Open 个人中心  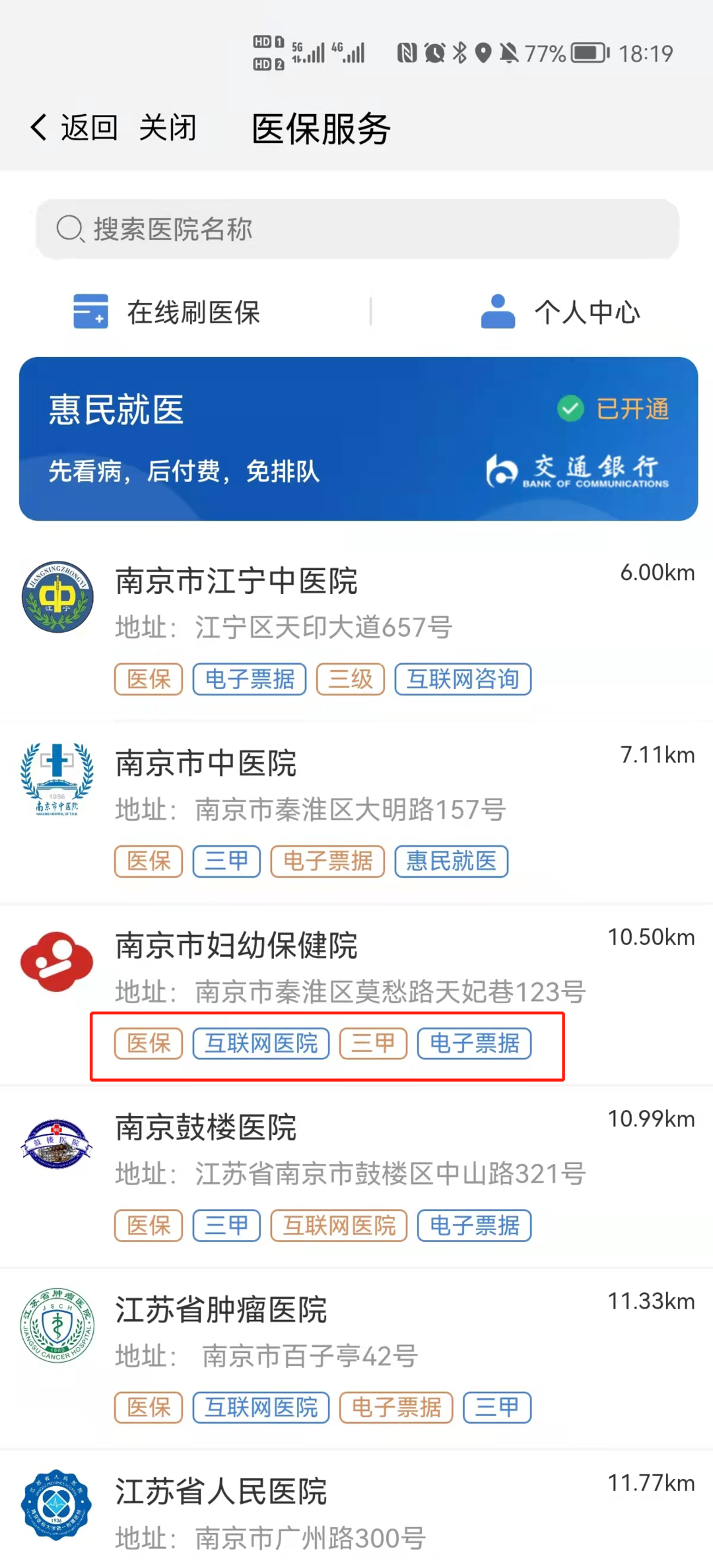pyautogui.click(x=560, y=312)
